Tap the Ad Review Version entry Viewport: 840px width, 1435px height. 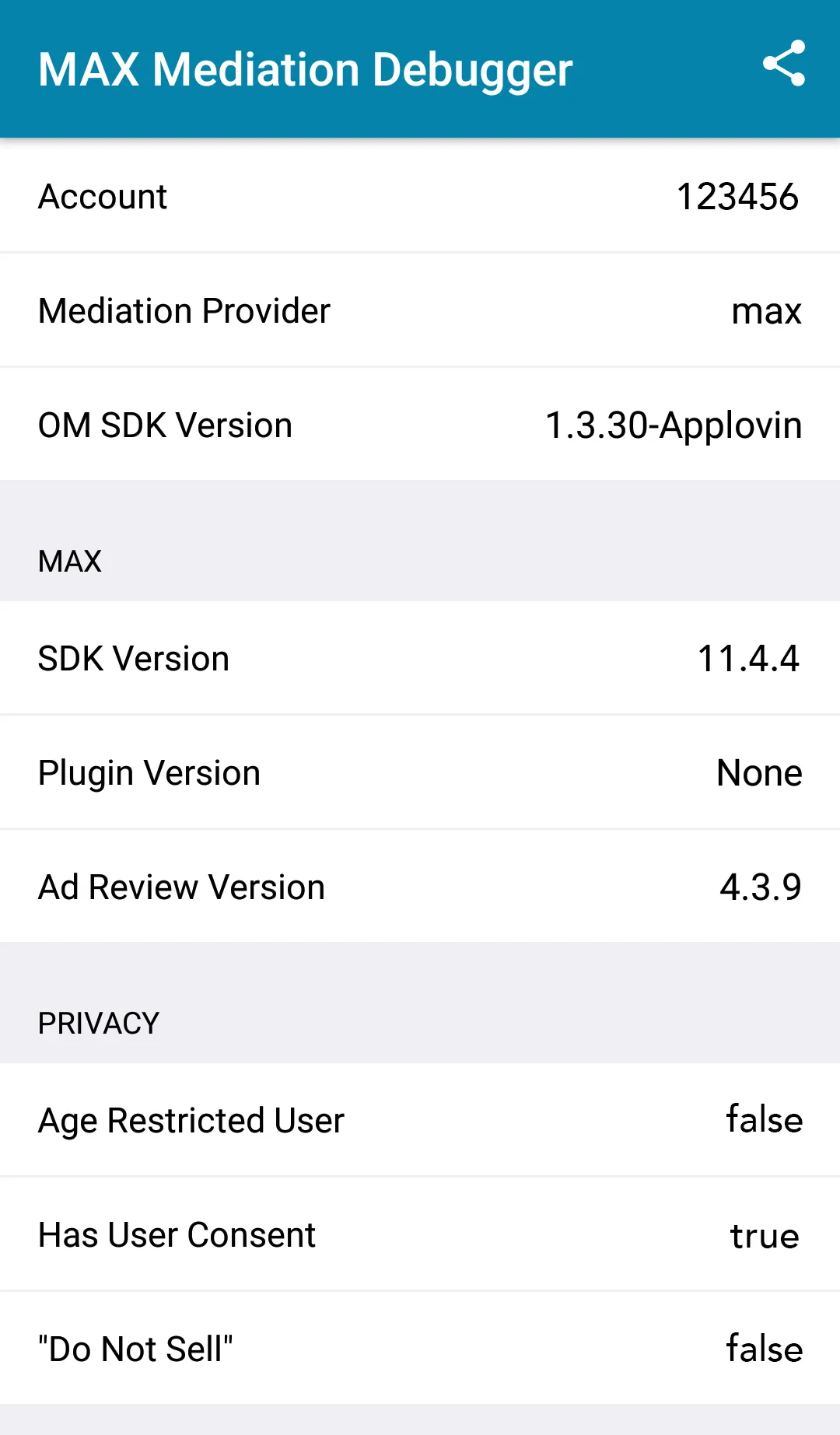coord(420,886)
